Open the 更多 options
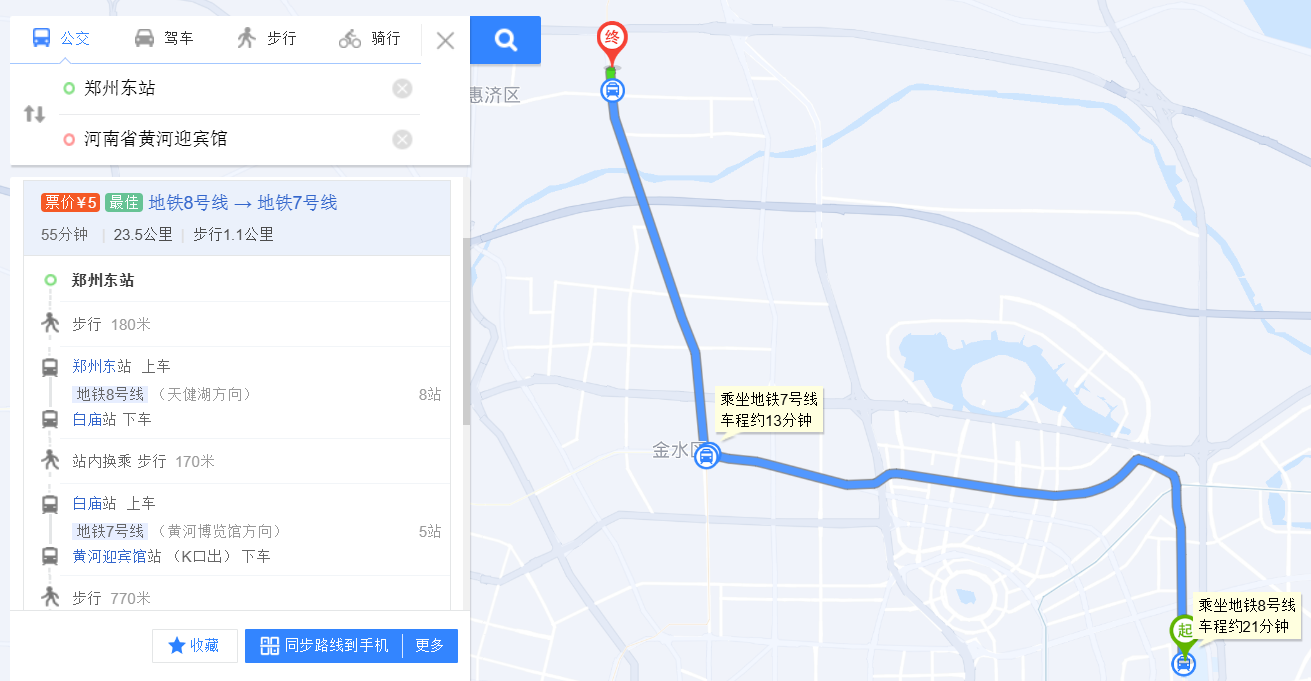Image resolution: width=1311 pixels, height=681 pixels. tap(430, 646)
